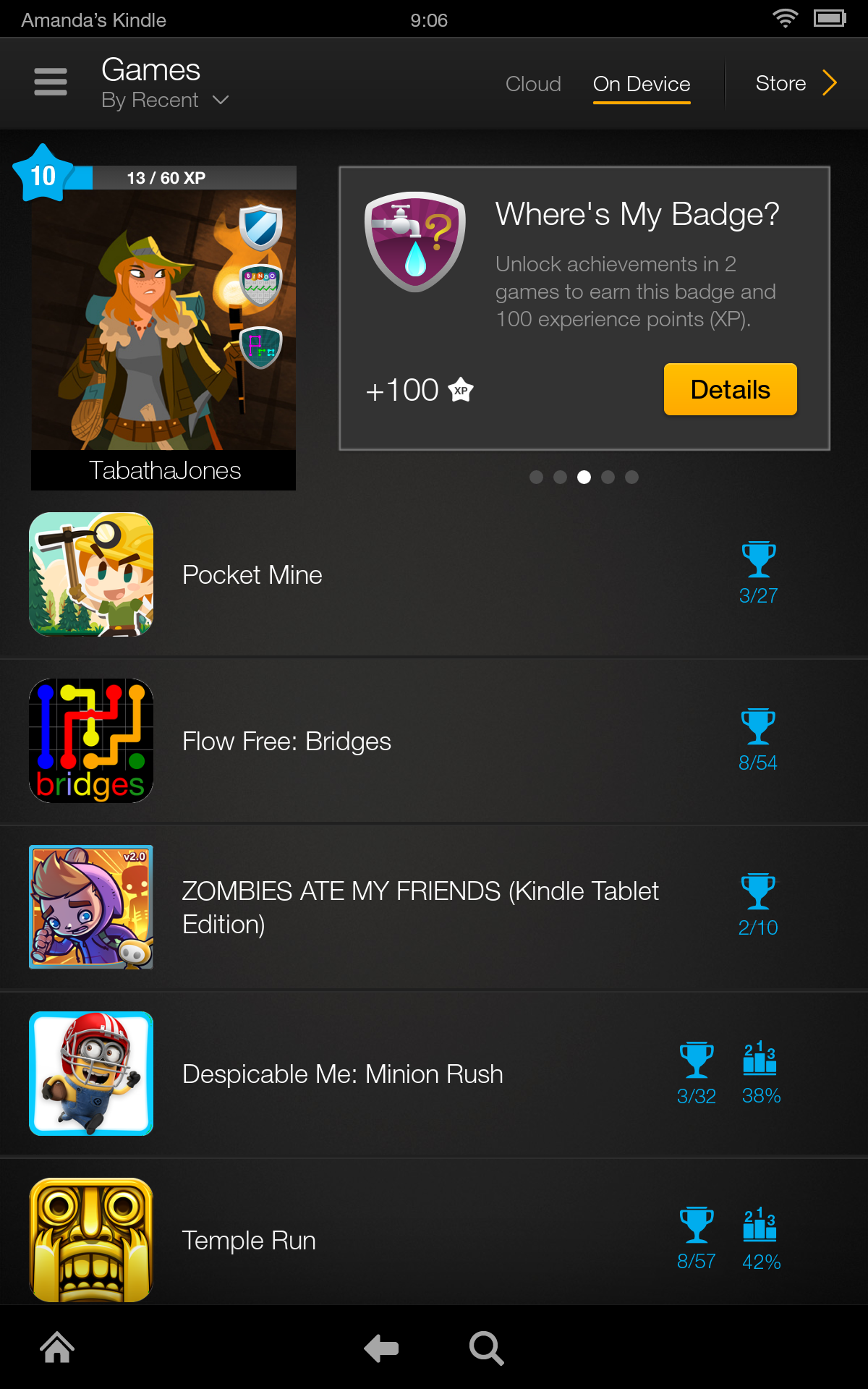This screenshot has height=1389, width=868.
Task: View Minion Rush achievements trophy
Action: coord(696,1072)
